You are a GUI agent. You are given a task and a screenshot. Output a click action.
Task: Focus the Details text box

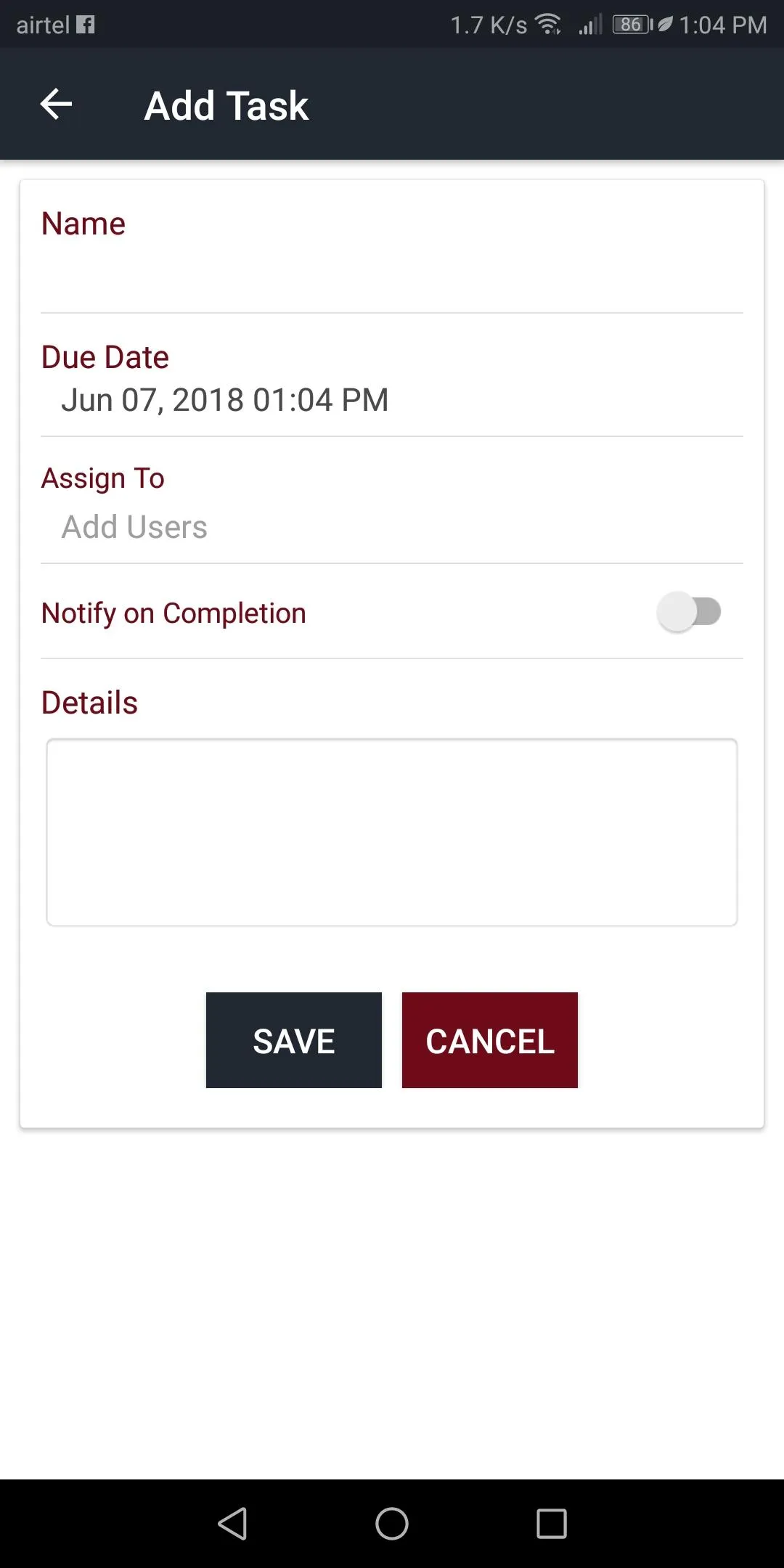click(392, 832)
